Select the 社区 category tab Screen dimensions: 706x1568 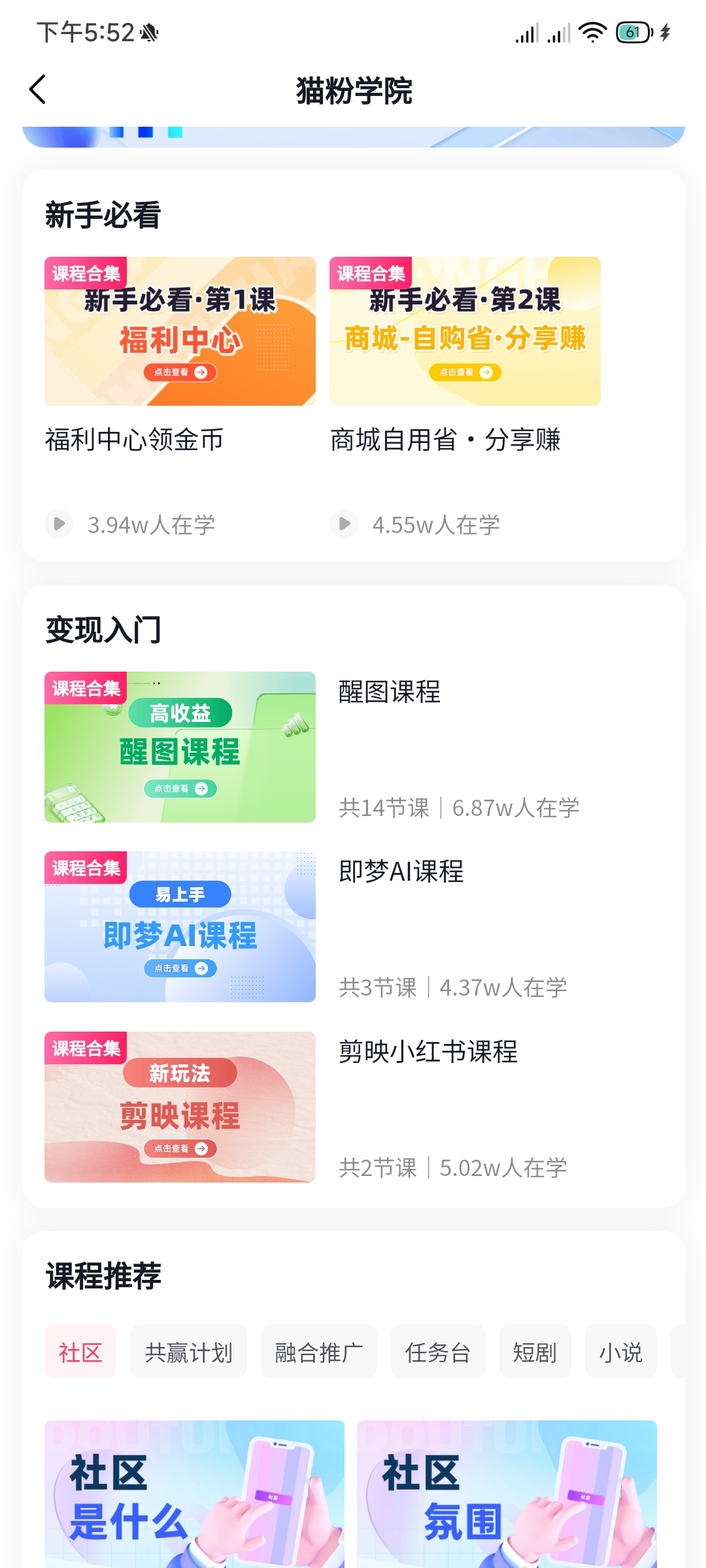pos(80,1351)
